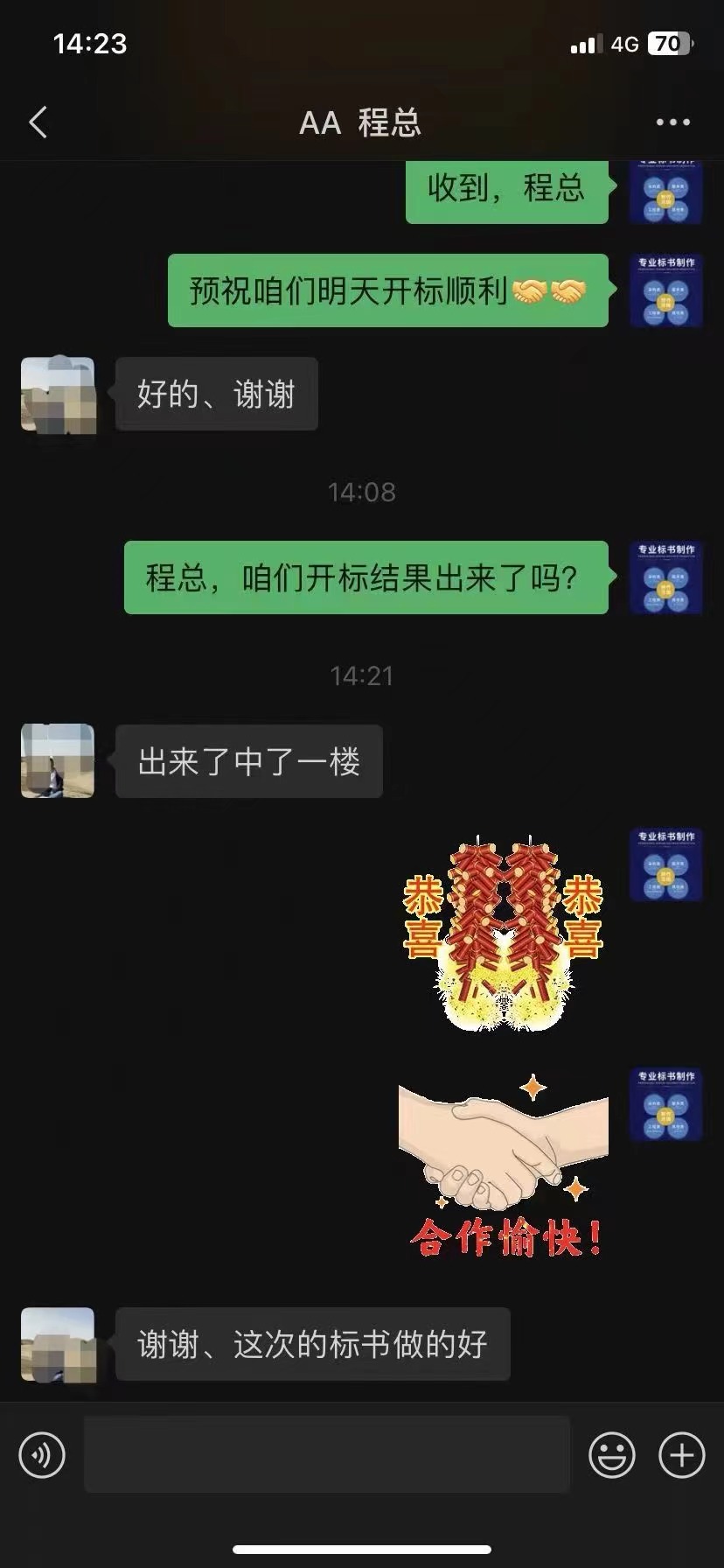Image resolution: width=724 pixels, height=1568 pixels.
Task: Open the emoji sticker panel
Action: 611,1455
